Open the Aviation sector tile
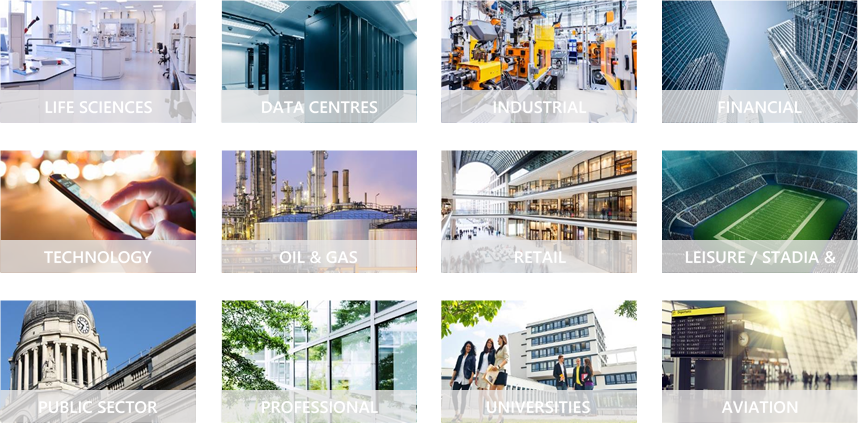Viewport: 858px width, 423px height. [759, 362]
